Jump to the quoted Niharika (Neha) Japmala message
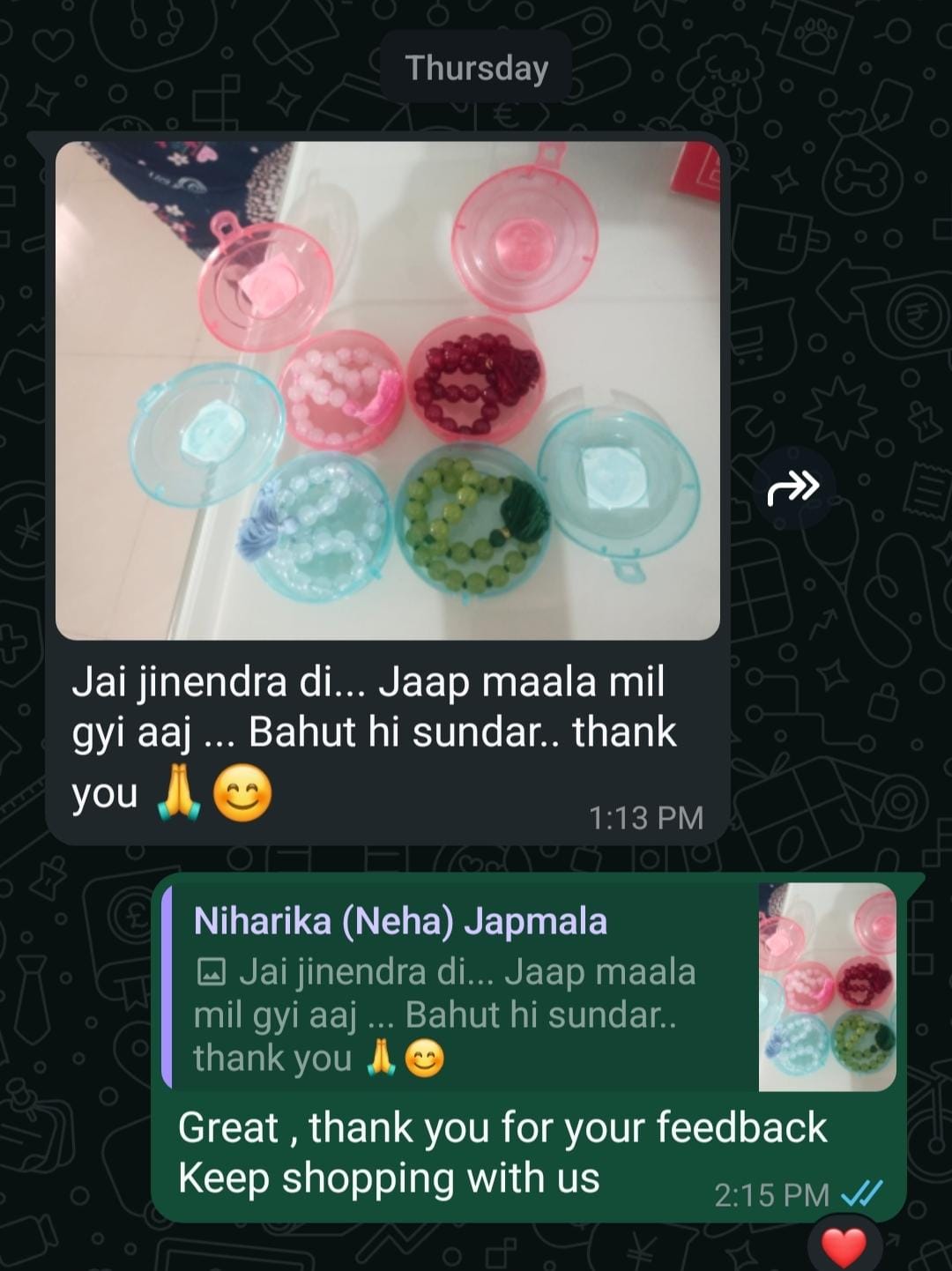 coord(458,987)
